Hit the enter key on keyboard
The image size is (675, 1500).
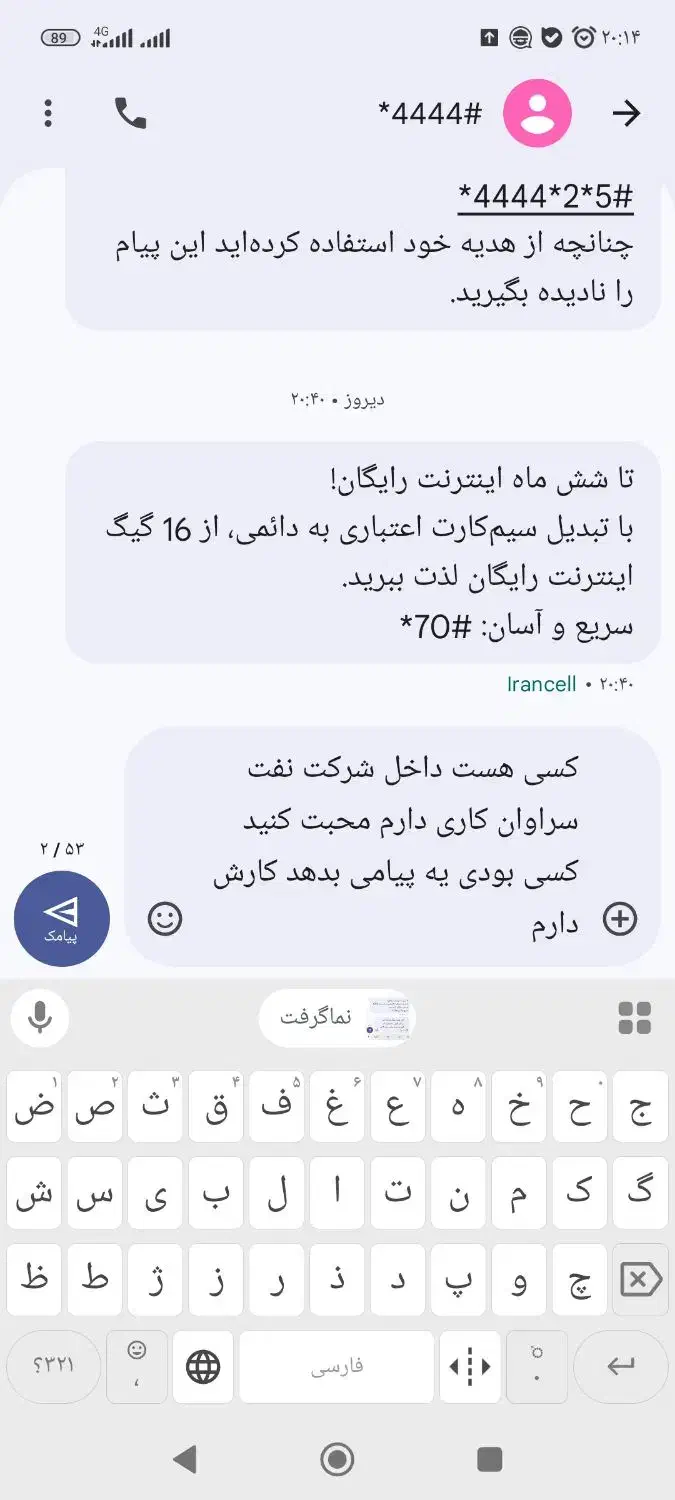(620, 1366)
